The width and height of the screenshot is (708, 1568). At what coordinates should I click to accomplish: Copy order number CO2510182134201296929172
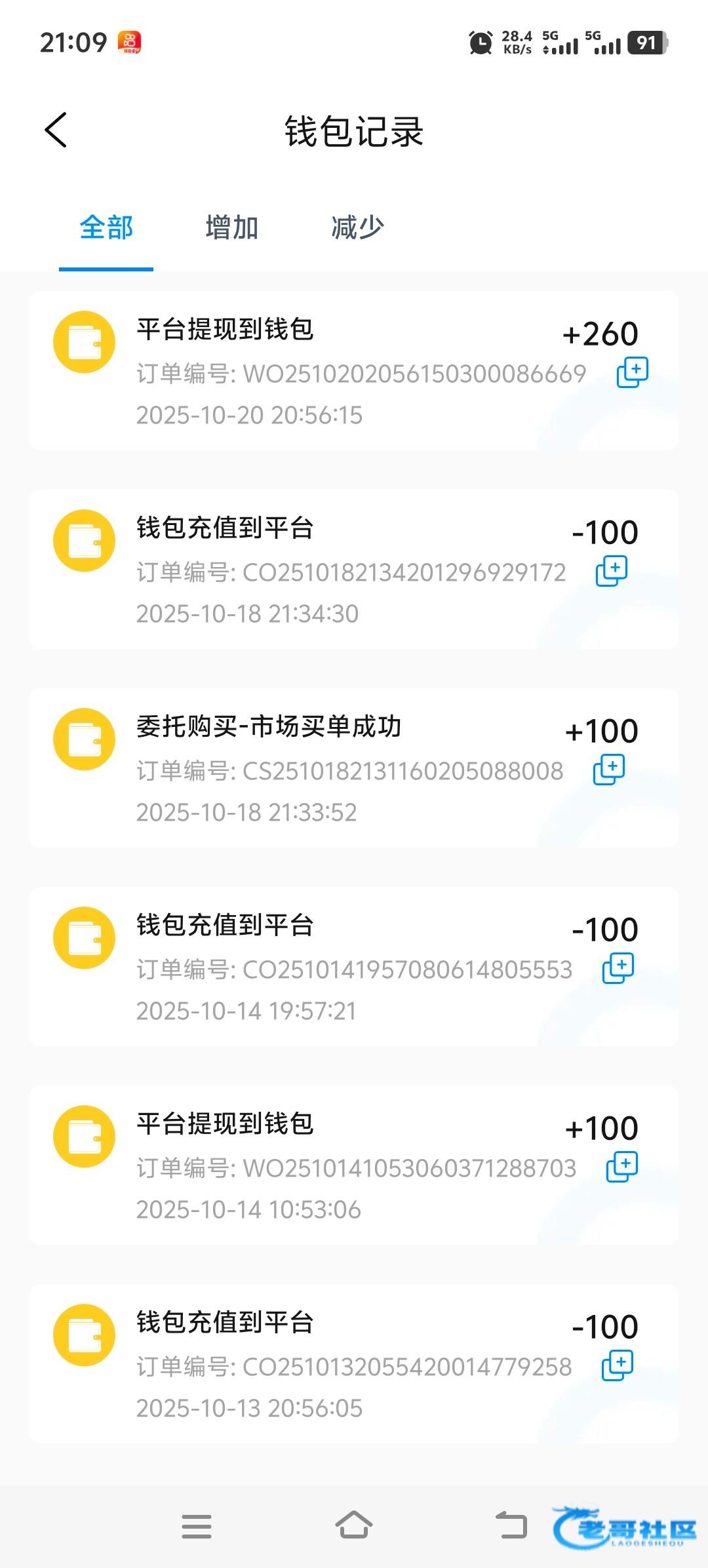[x=611, y=571]
